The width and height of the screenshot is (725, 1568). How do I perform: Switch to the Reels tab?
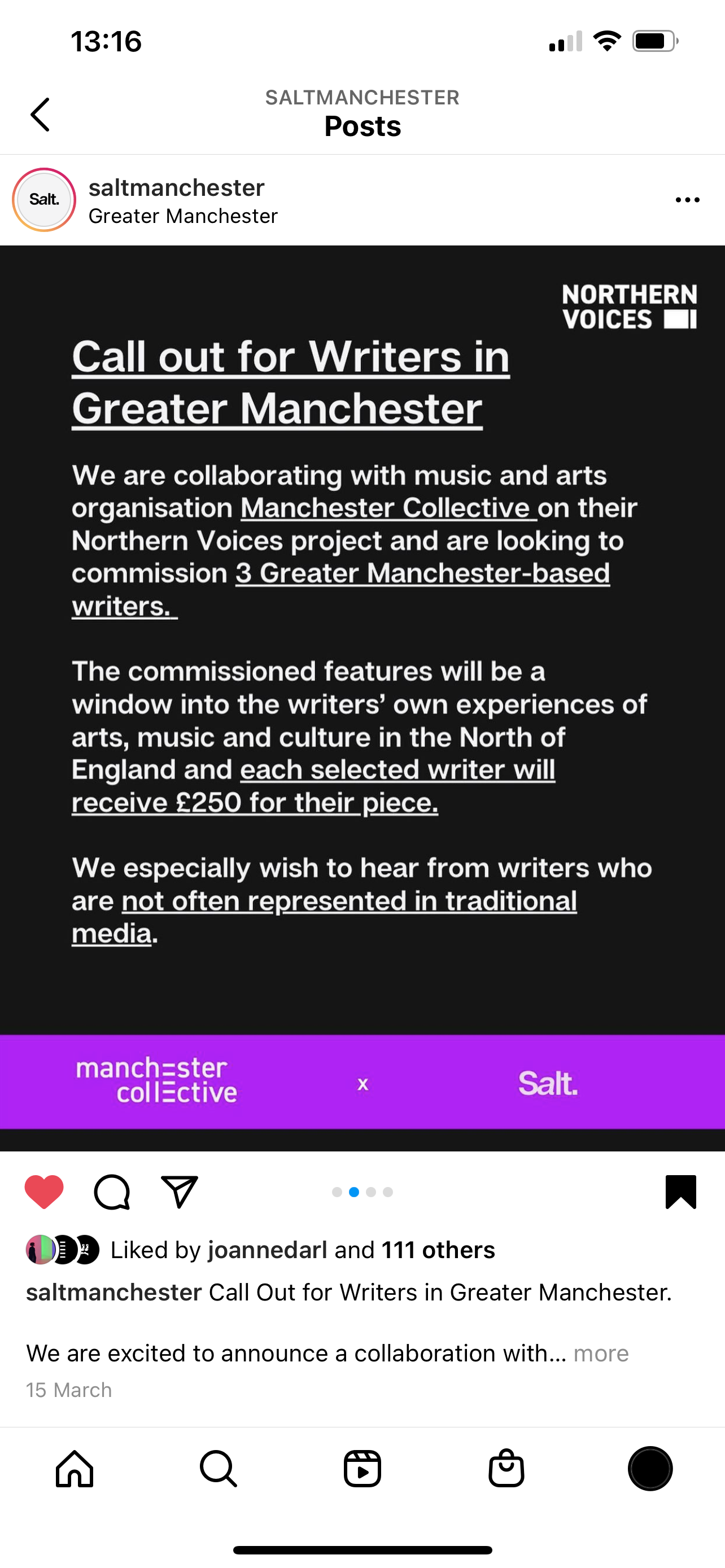(362, 1469)
